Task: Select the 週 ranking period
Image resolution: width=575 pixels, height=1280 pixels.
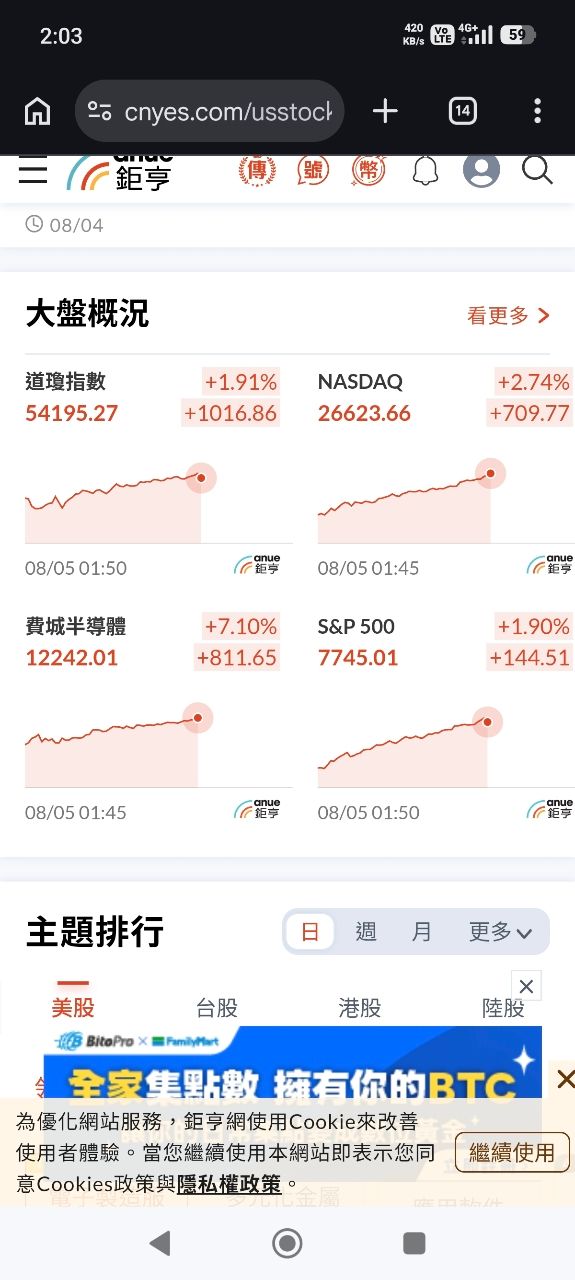Action: pos(366,932)
